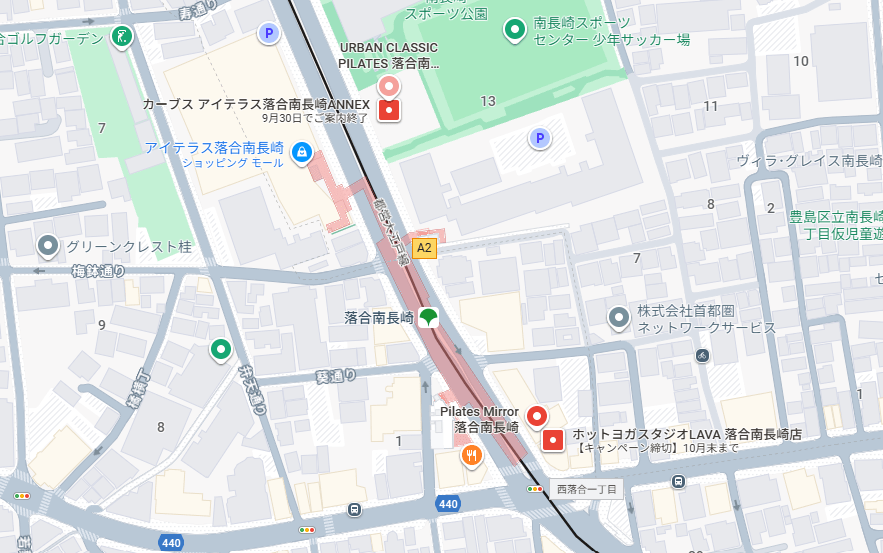Open the 株式会社首都圏ネットワークサービス pin
Image resolution: width=883 pixels, height=553 pixels.
(620, 318)
